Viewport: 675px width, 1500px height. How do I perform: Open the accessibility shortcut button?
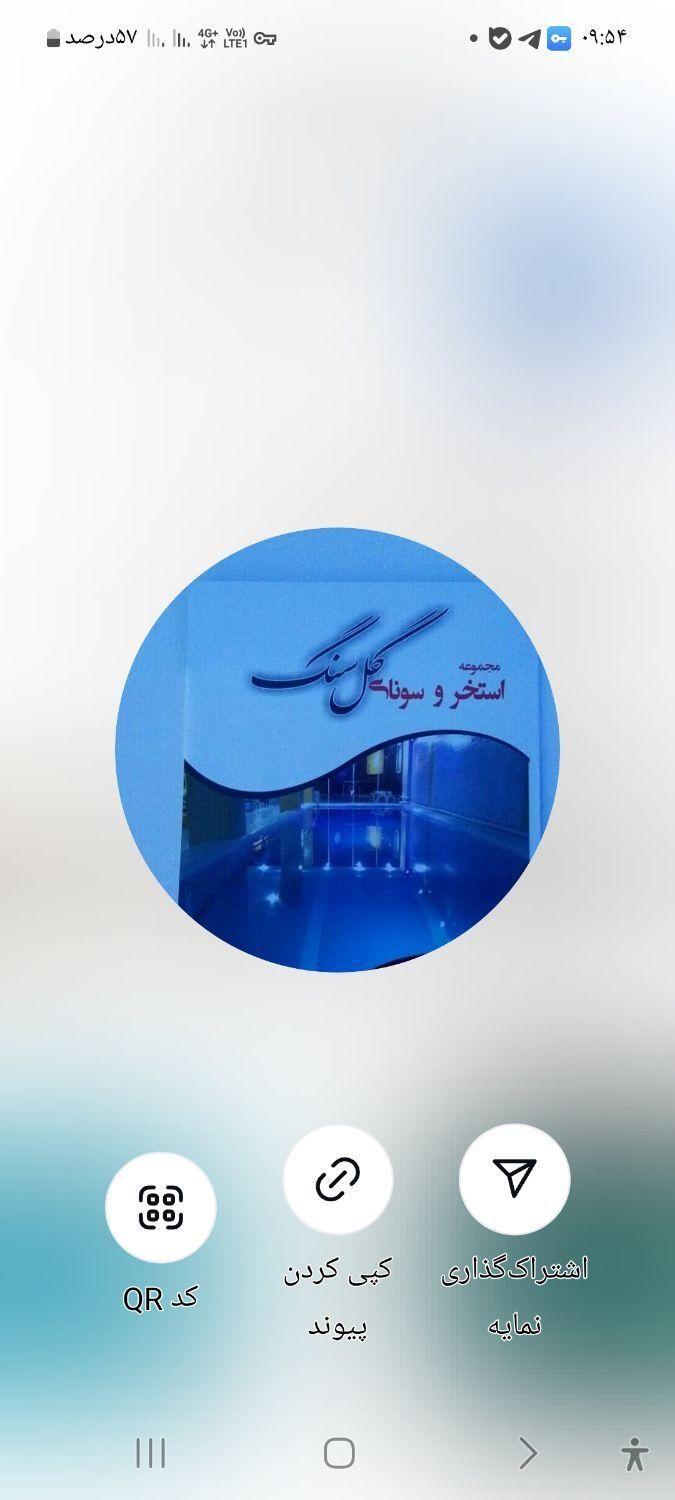pyautogui.click(x=634, y=1454)
